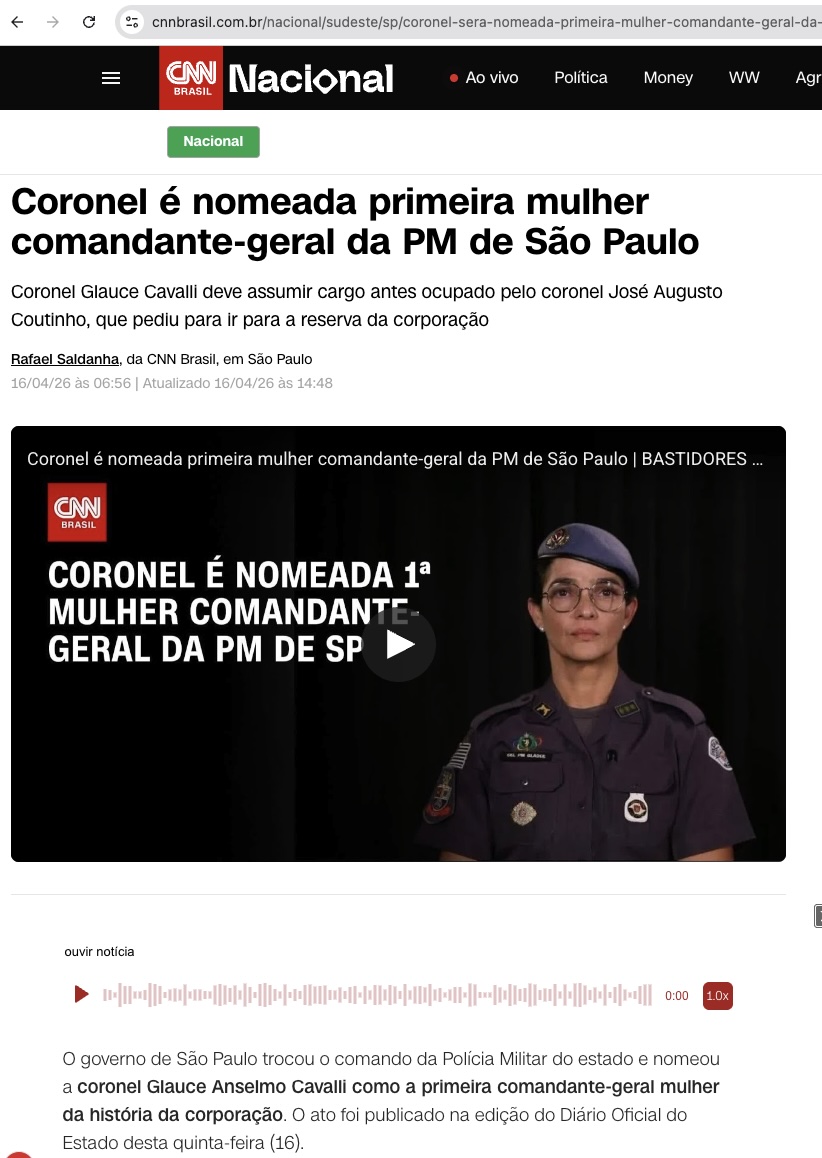
Task: Switch to the Money section
Action: pos(668,78)
